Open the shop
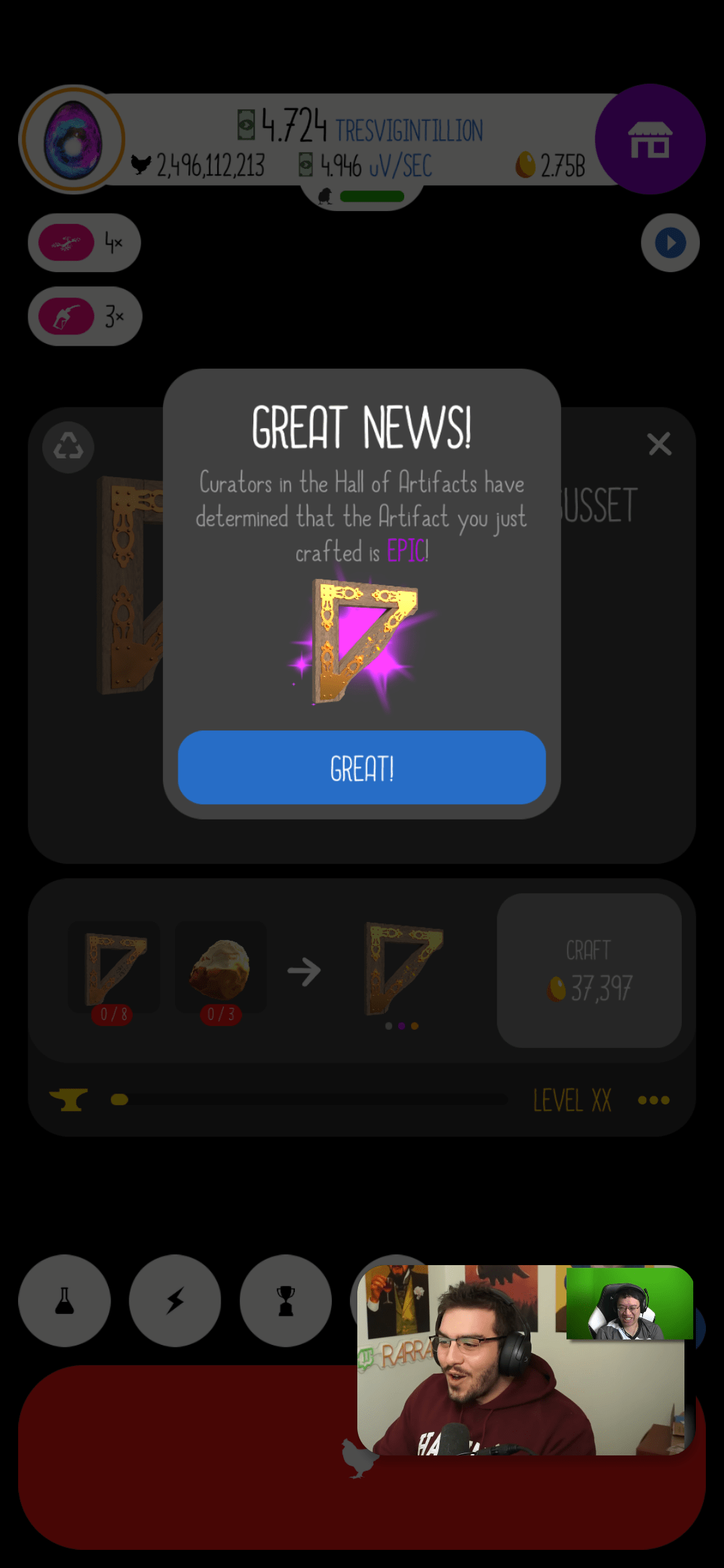 tap(650, 139)
